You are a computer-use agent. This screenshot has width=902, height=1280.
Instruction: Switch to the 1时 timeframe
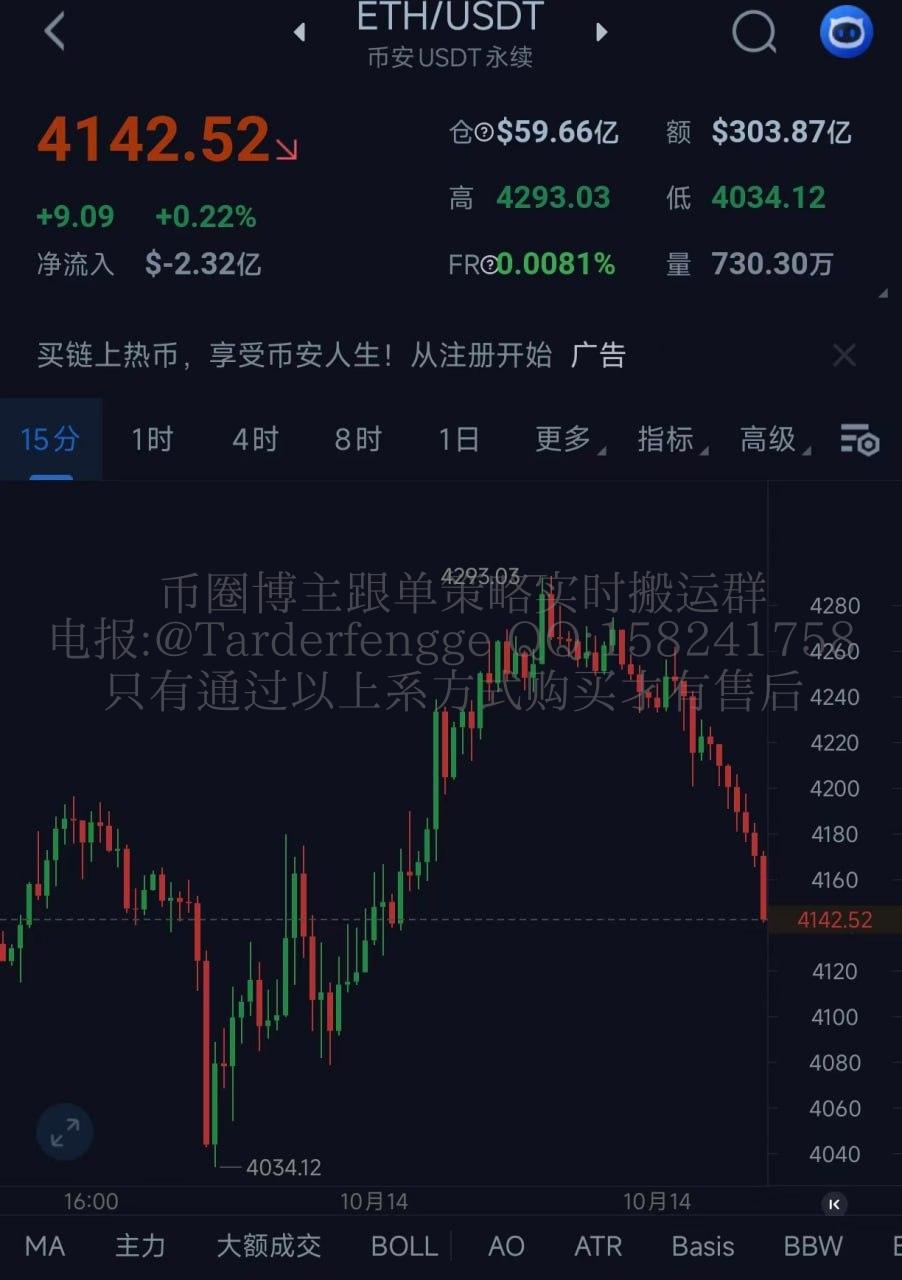point(152,439)
